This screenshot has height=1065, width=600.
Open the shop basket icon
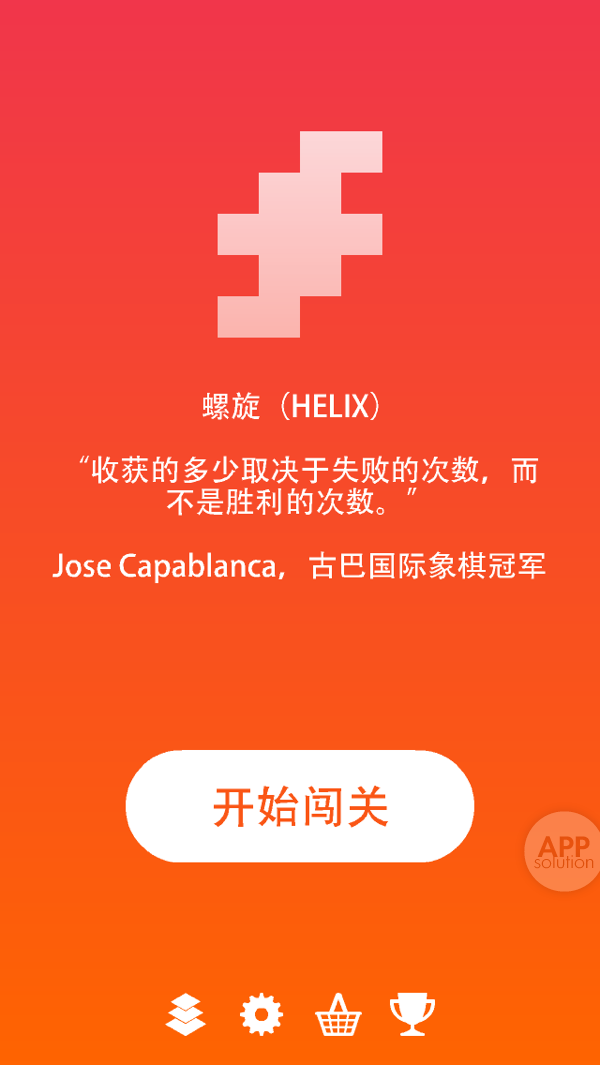tap(338, 1016)
